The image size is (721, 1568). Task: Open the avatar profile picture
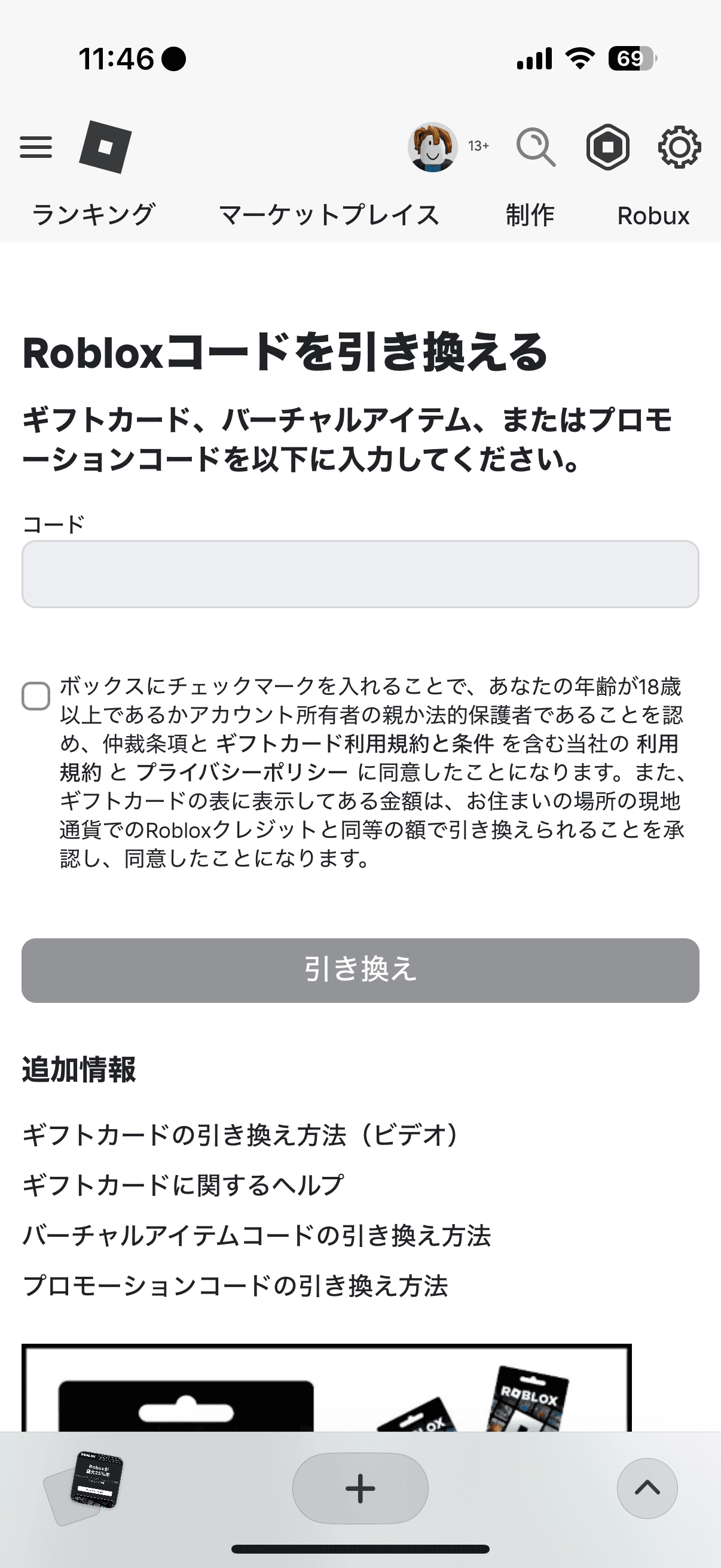[432, 147]
